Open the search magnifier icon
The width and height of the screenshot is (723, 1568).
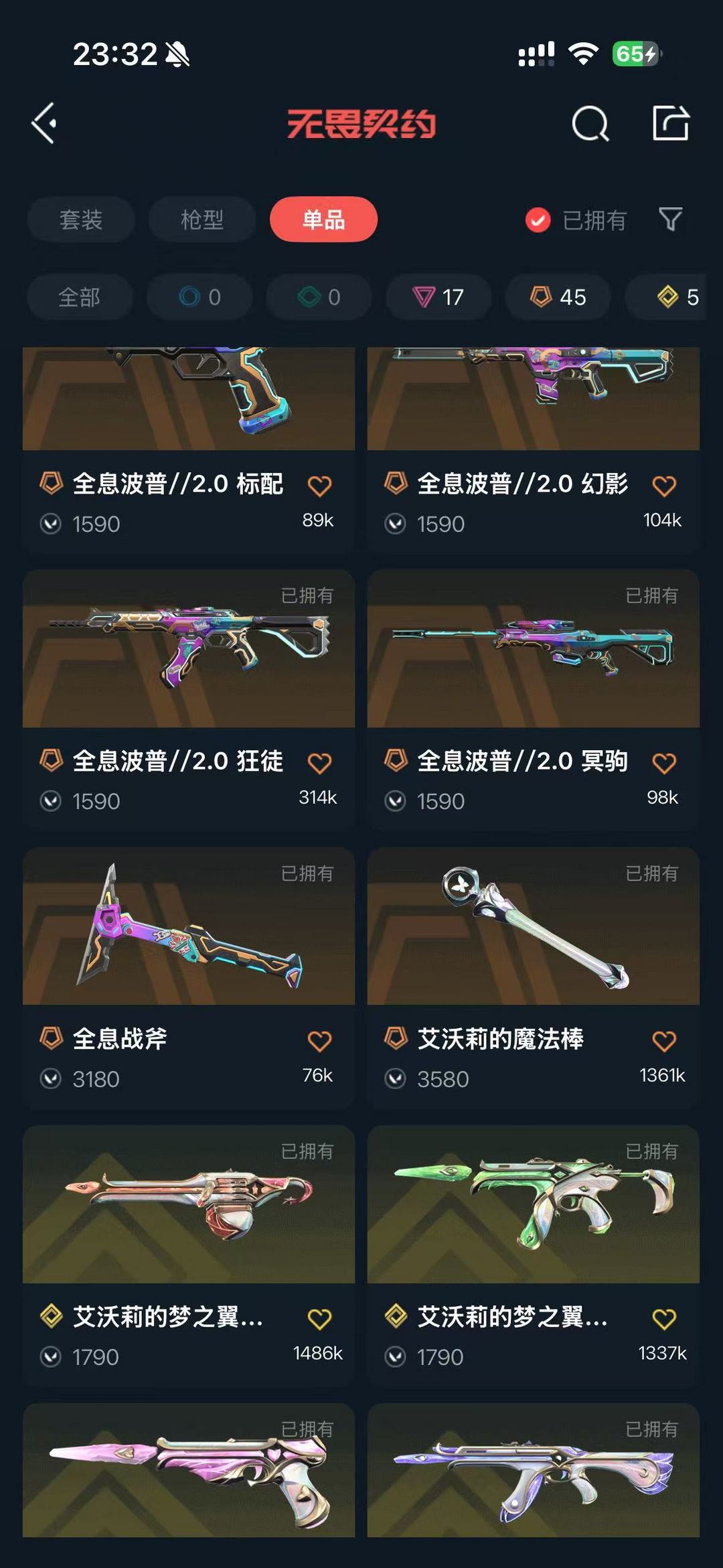(590, 123)
